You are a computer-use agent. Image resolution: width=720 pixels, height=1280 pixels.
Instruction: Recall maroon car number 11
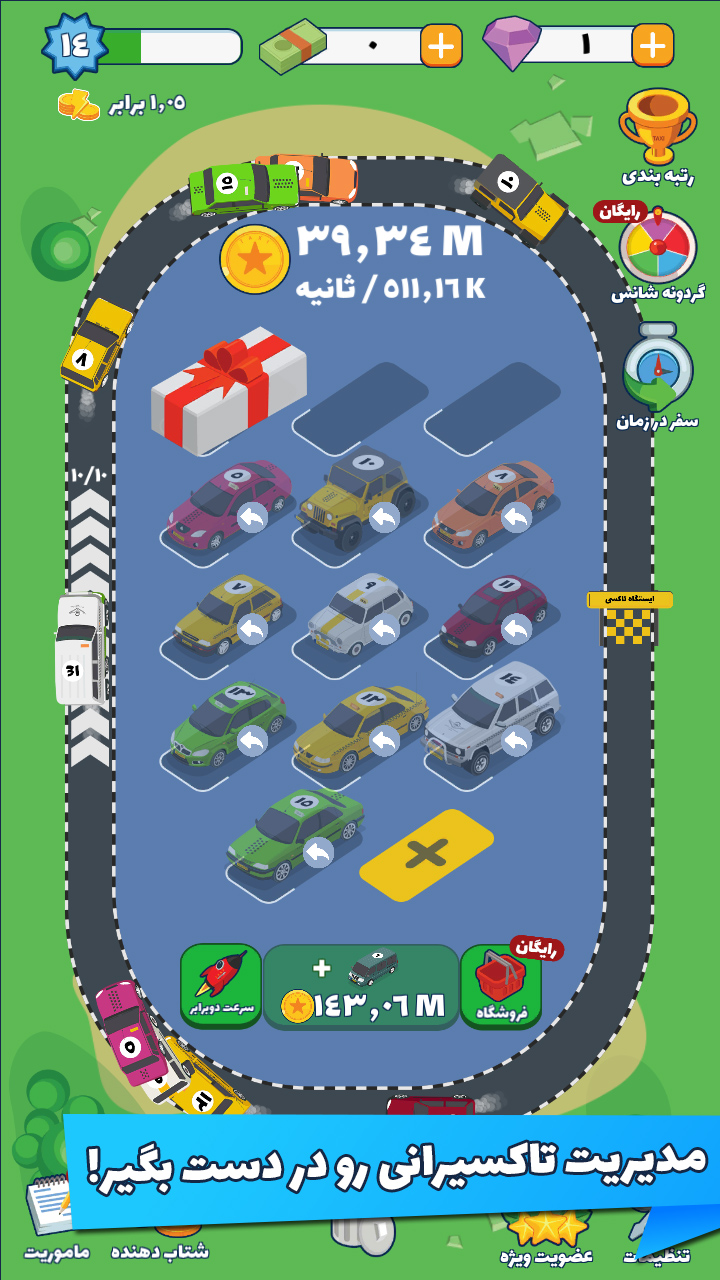516,630
